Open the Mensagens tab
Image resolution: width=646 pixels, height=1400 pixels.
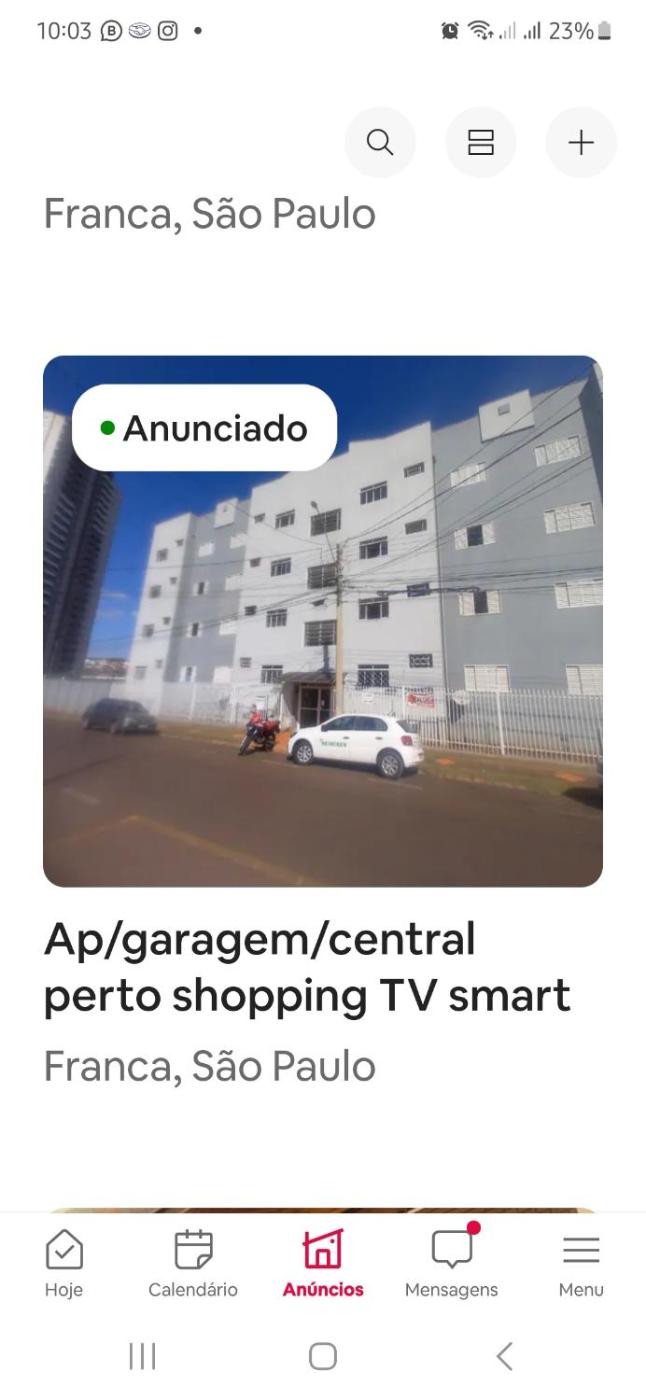click(451, 1263)
